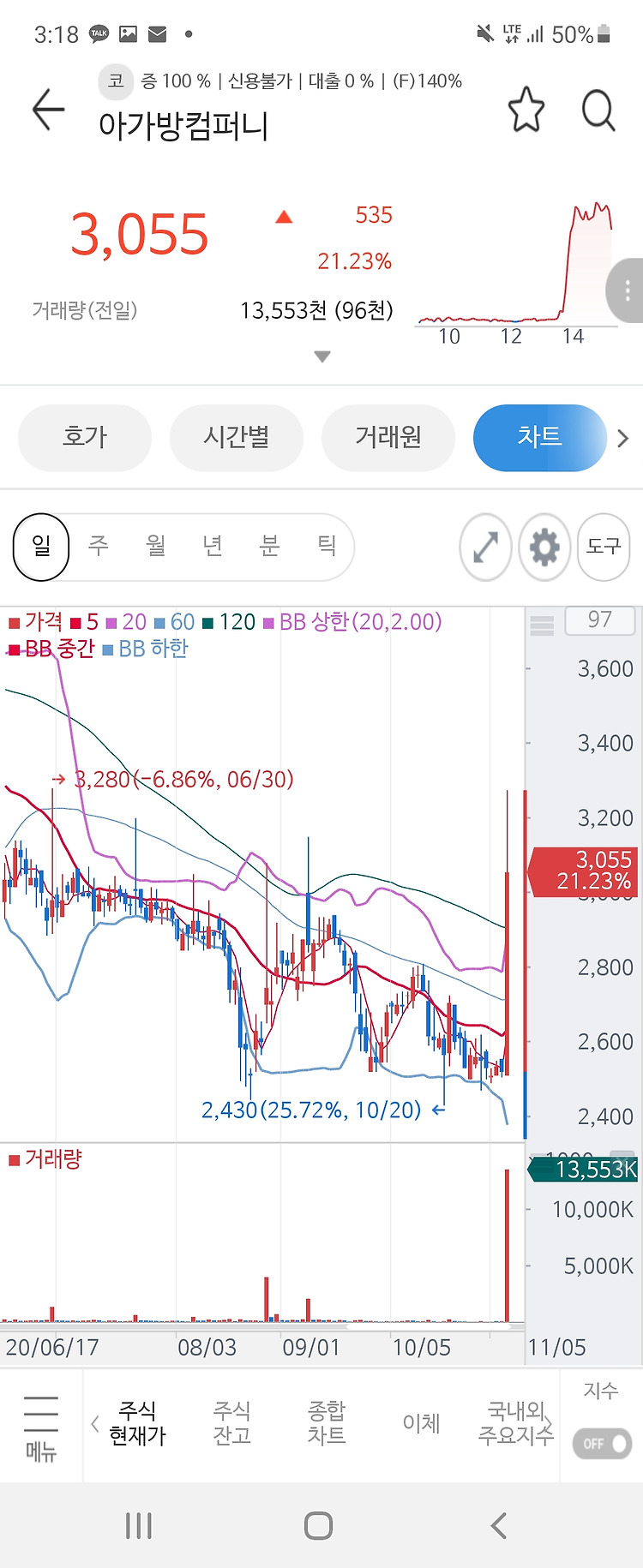This screenshot has height=1568, width=643.
Task: Open the 도구 chart tools
Action: click(604, 547)
